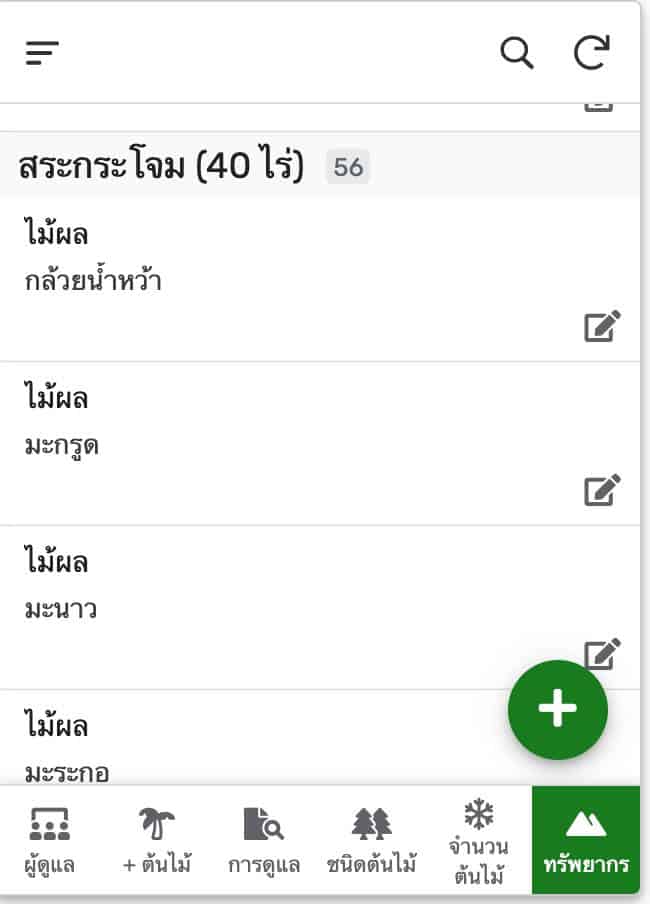650x904 pixels.
Task: Switch to the ชนิดต้นไม้ tab
Action: click(x=371, y=840)
